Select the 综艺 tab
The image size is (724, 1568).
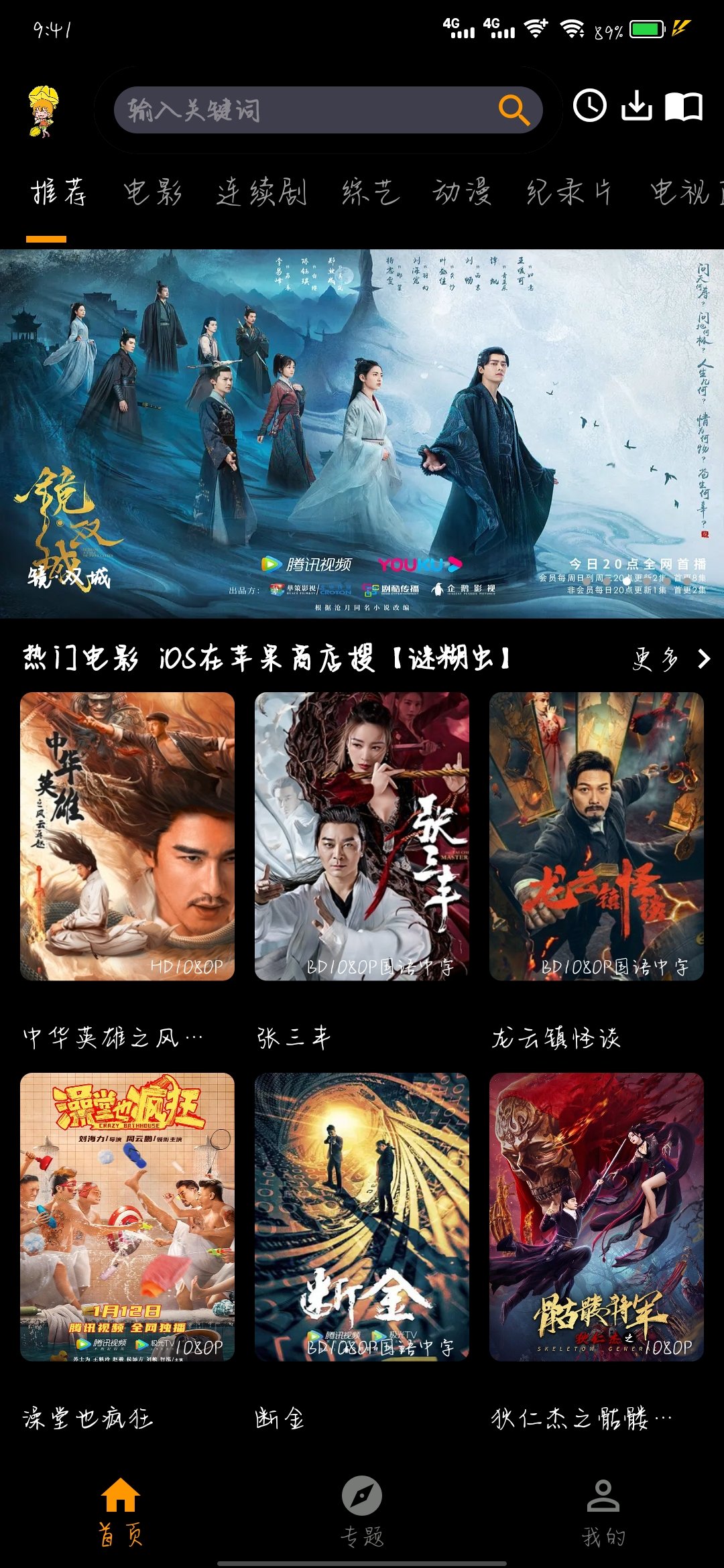[x=370, y=192]
